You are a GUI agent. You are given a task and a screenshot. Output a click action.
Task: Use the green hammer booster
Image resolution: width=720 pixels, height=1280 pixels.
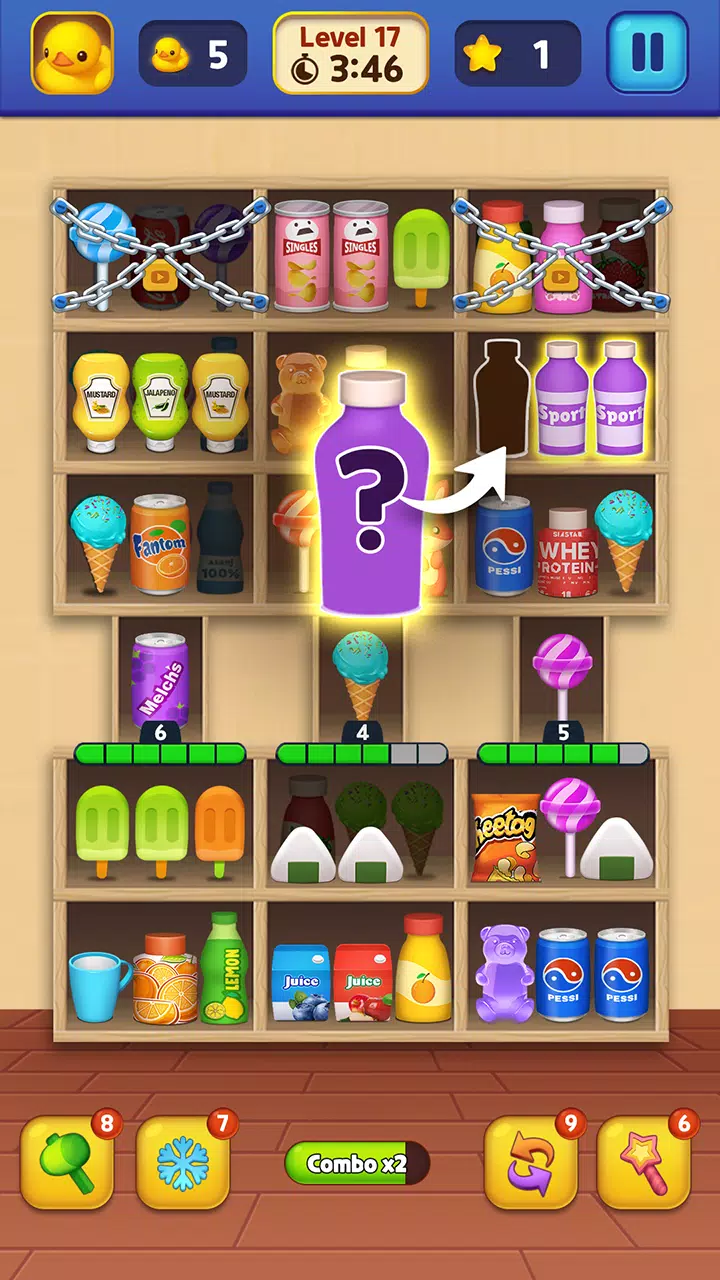point(67,1162)
